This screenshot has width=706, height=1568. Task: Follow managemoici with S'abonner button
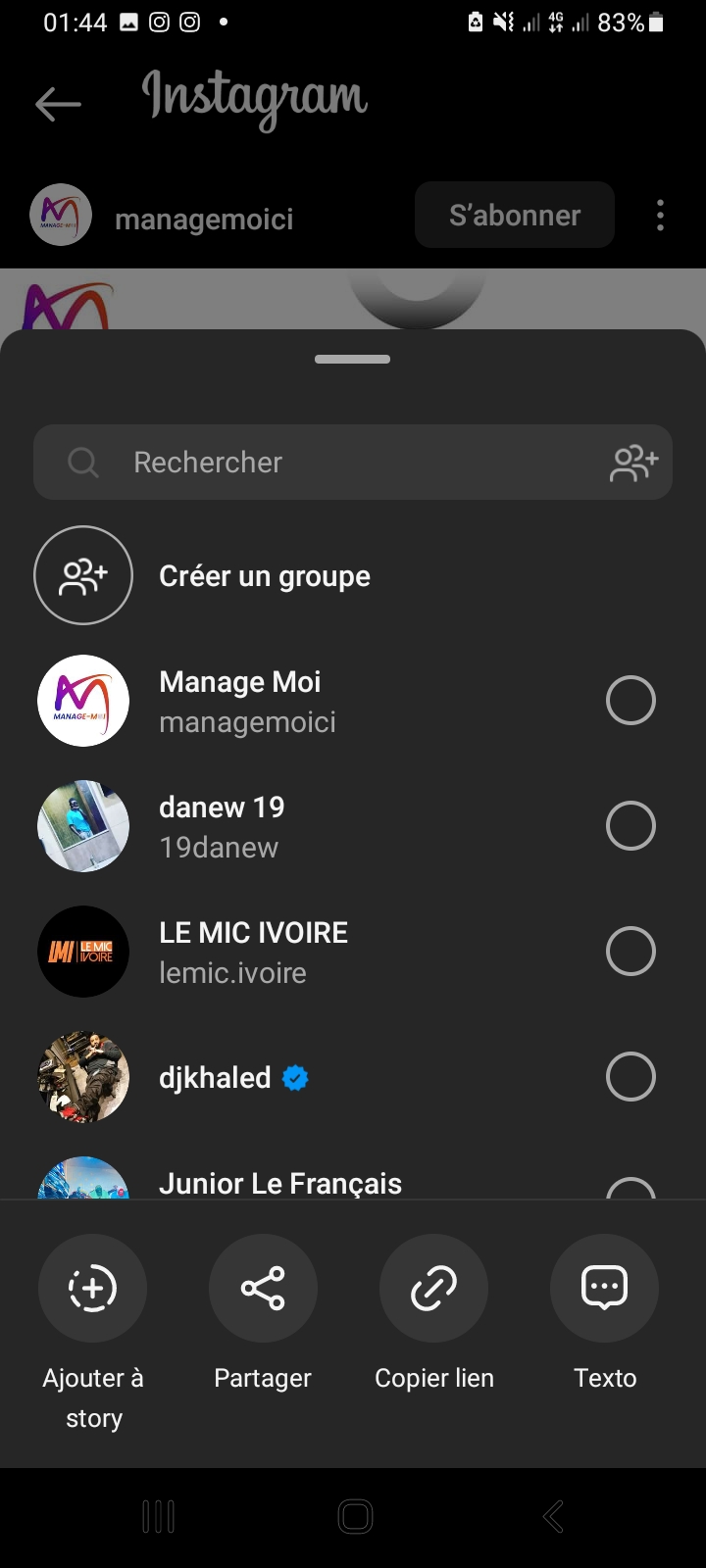pos(514,216)
